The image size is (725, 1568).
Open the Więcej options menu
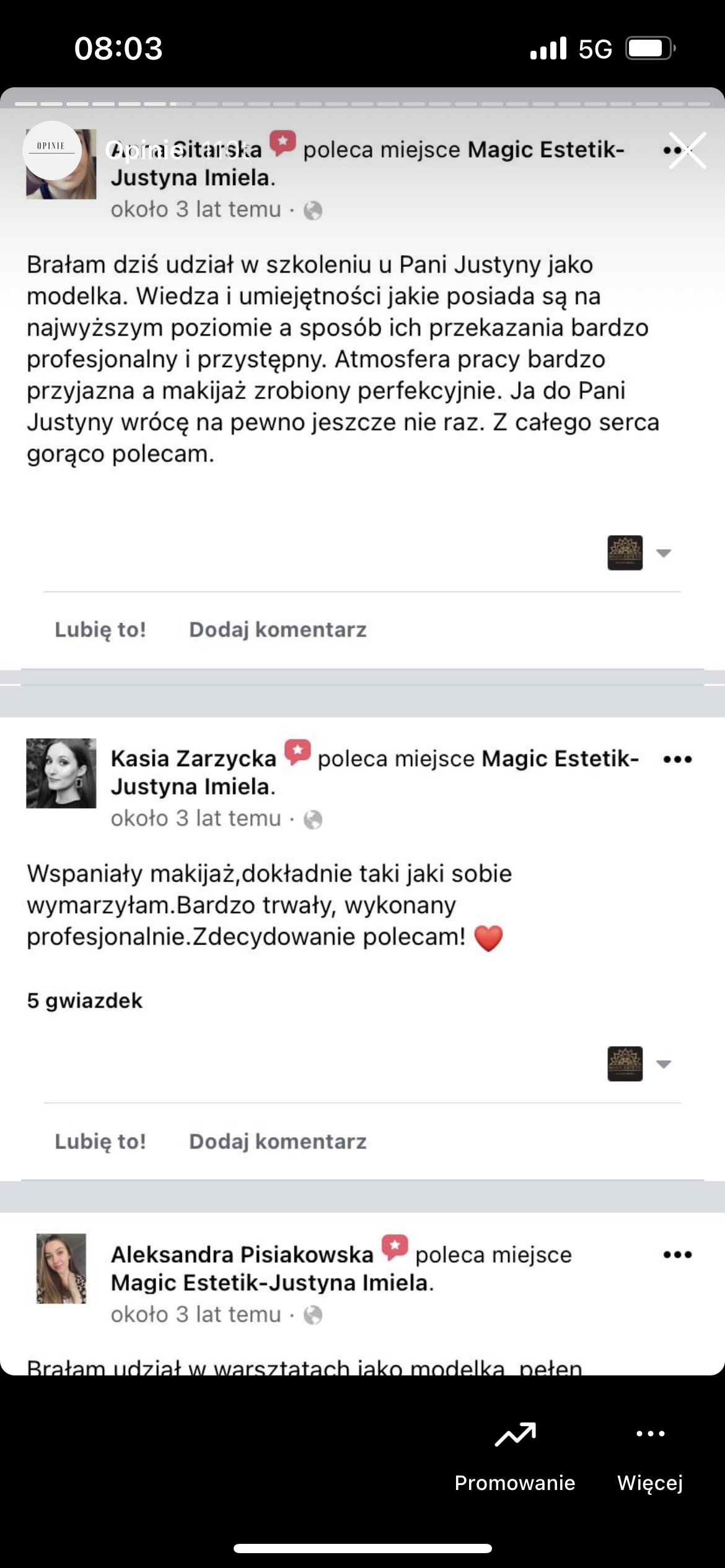point(650,1457)
